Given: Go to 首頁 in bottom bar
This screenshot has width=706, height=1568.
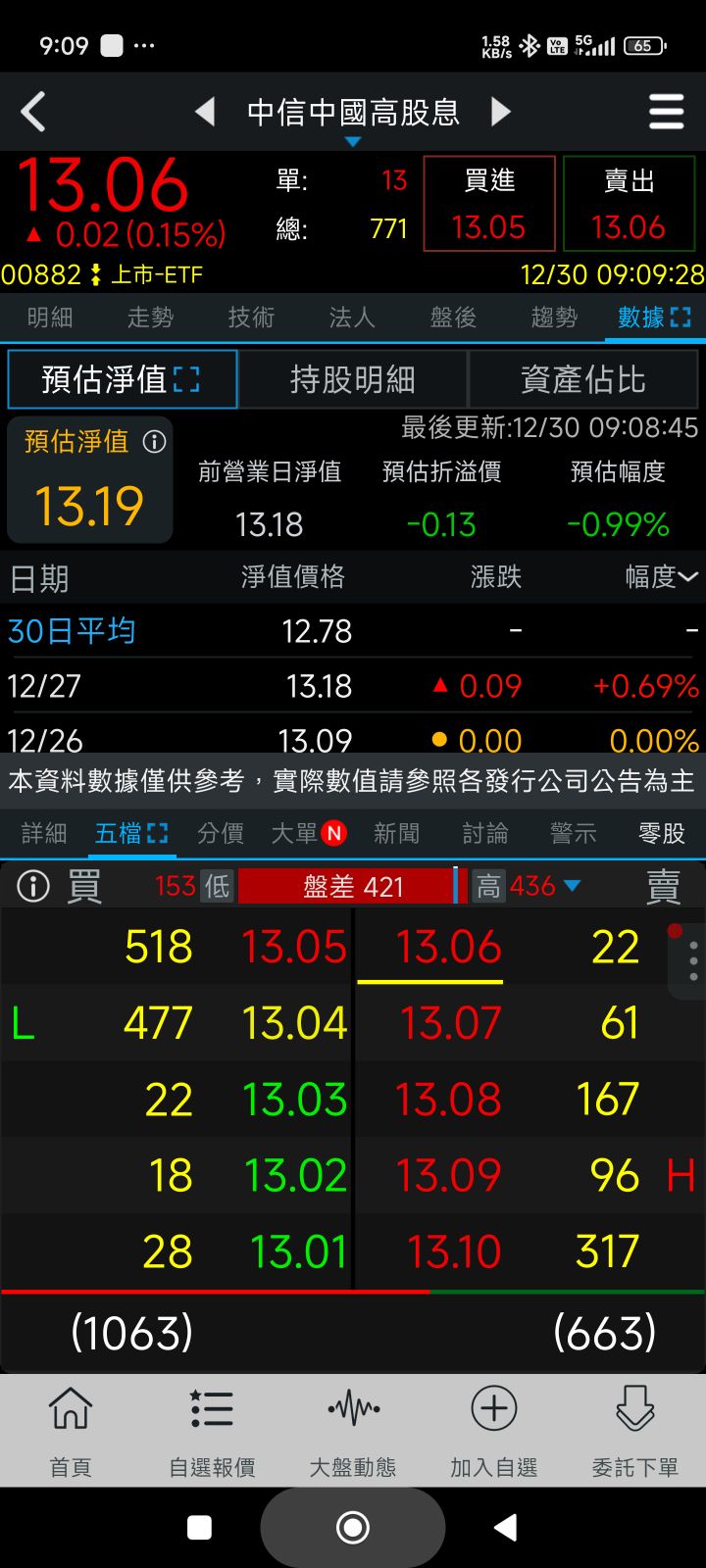Looking at the screenshot, I should (71, 1431).
